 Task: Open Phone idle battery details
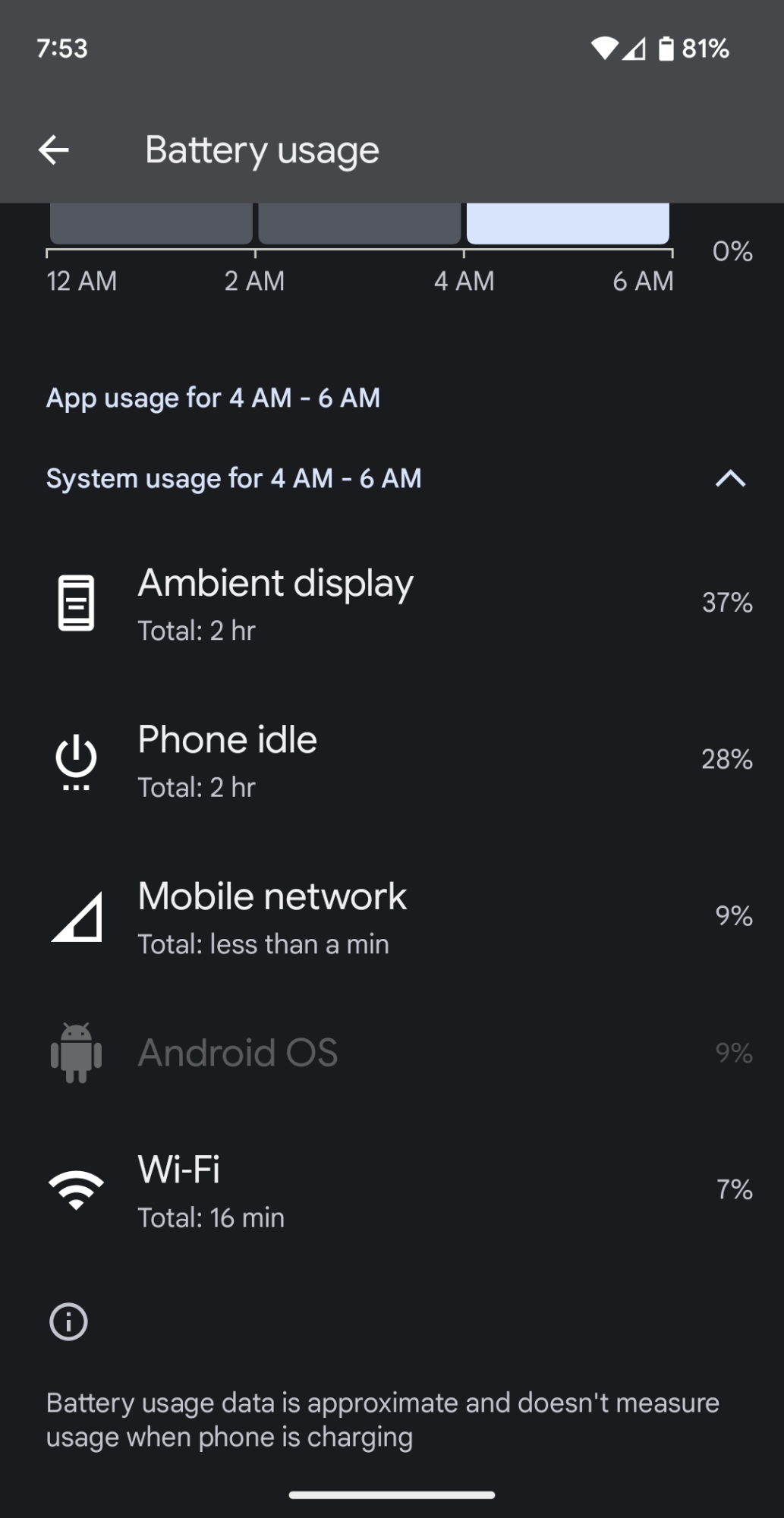tap(392, 761)
